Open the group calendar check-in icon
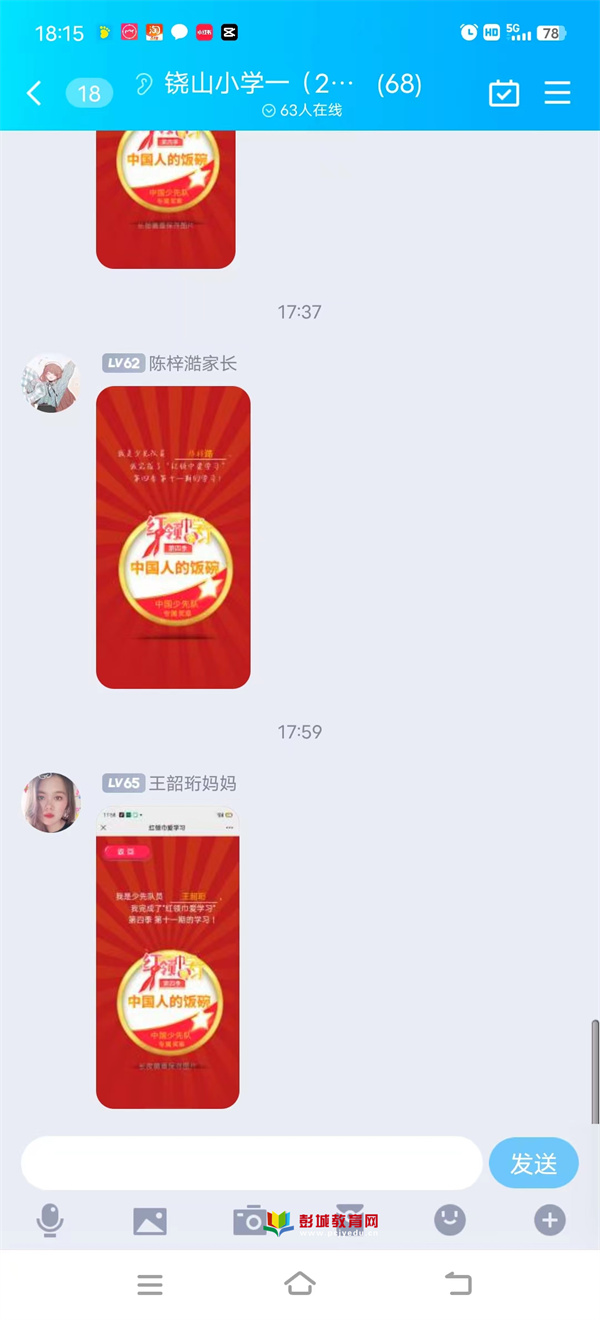Viewport: 600px width, 1320px height. [x=504, y=94]
